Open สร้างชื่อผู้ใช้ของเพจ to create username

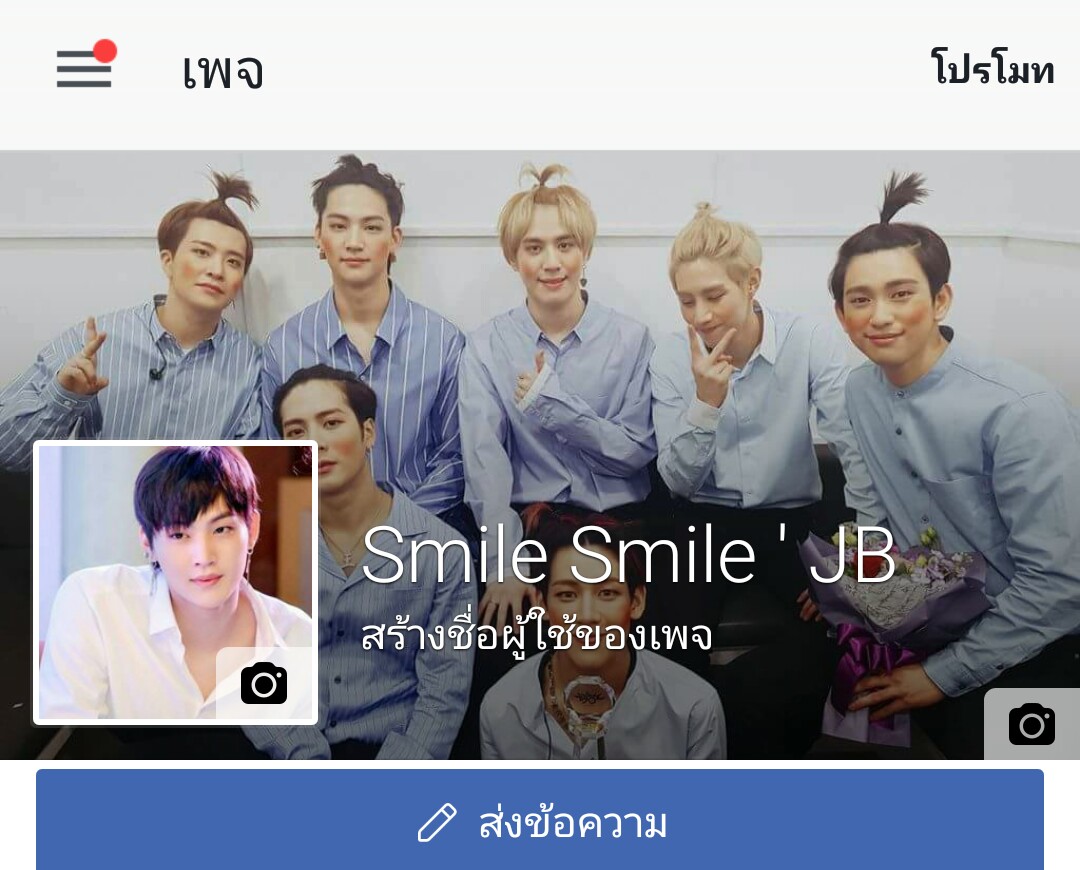click(537, 637)
